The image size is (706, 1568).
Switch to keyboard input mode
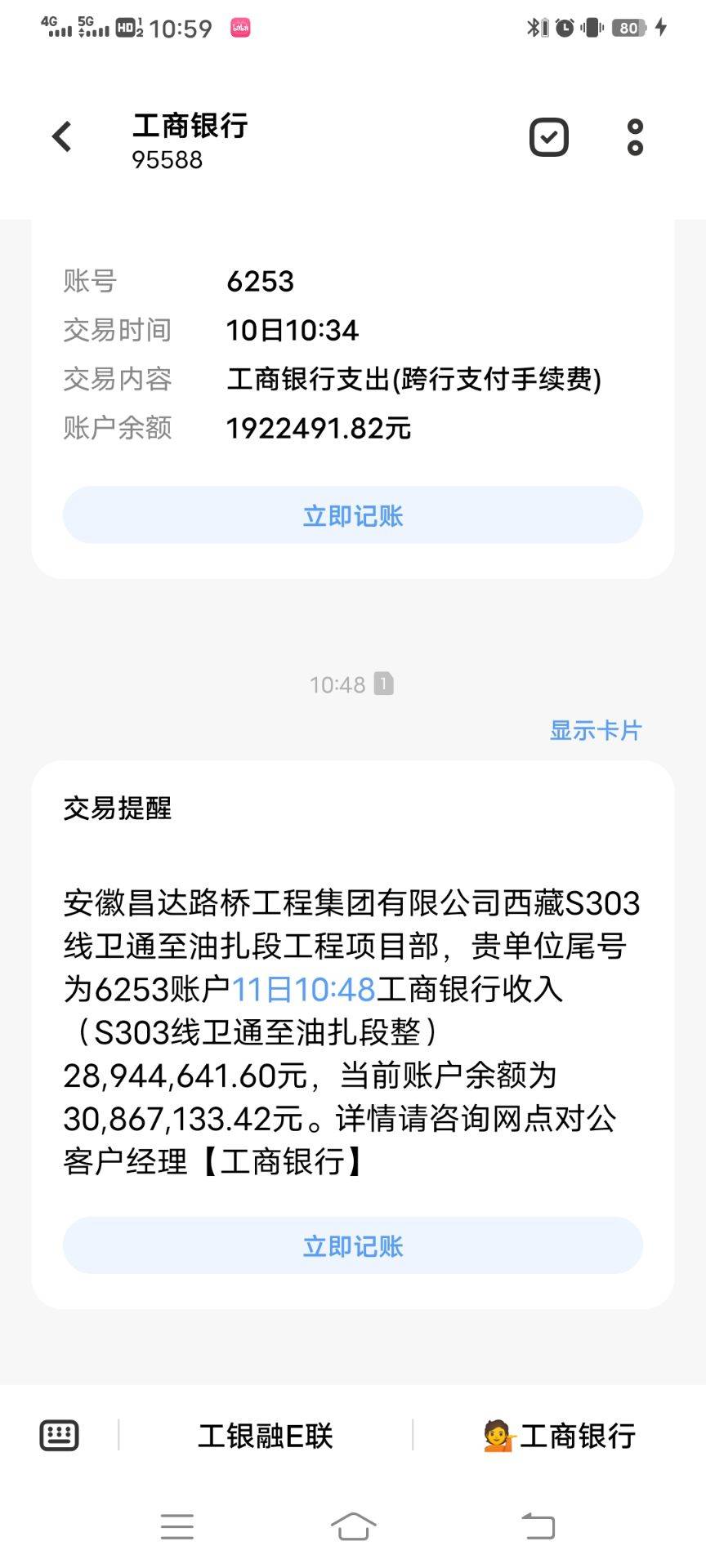click(60, 1435)
